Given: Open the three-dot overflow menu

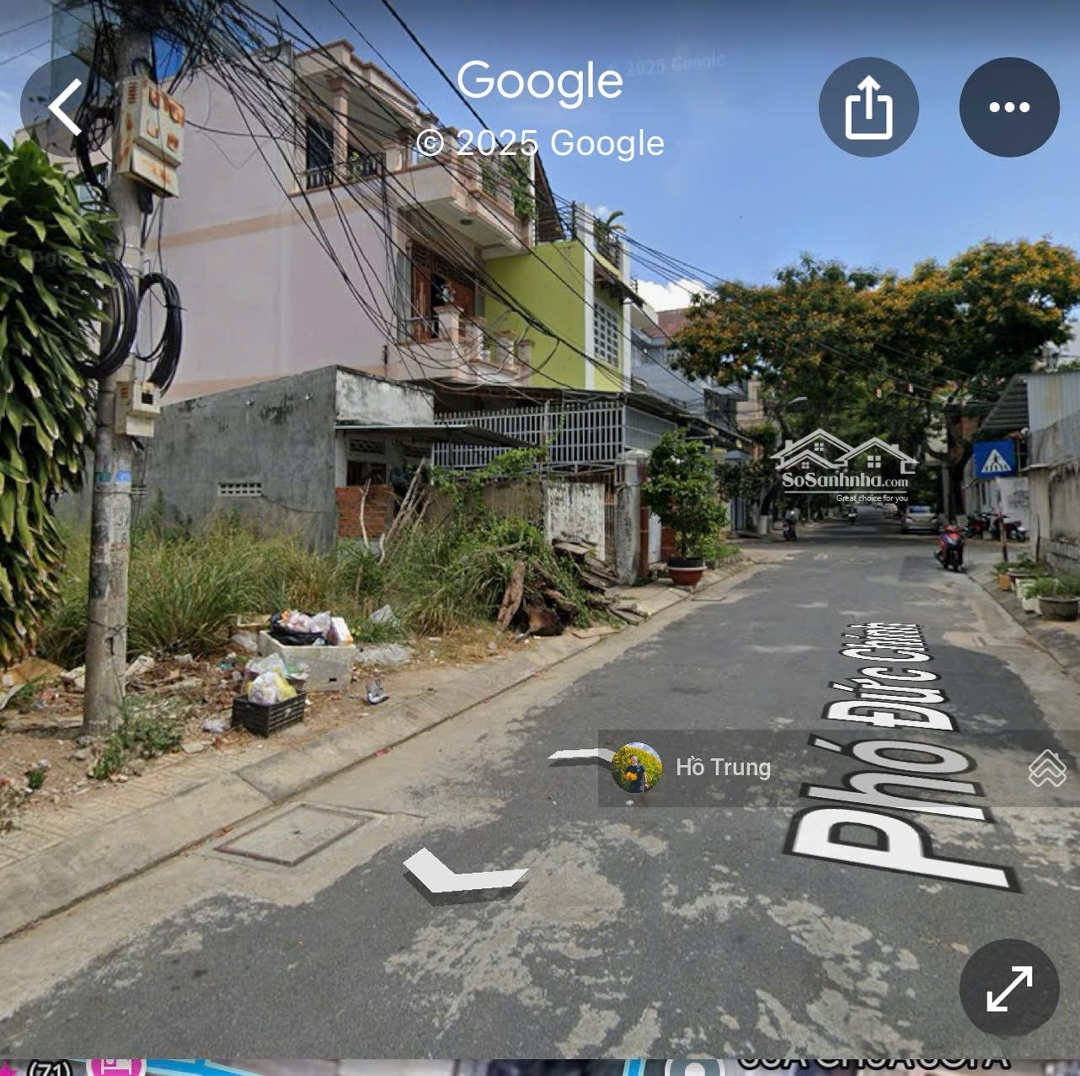Looking at the screenshot, I should tap(1009, 107).
